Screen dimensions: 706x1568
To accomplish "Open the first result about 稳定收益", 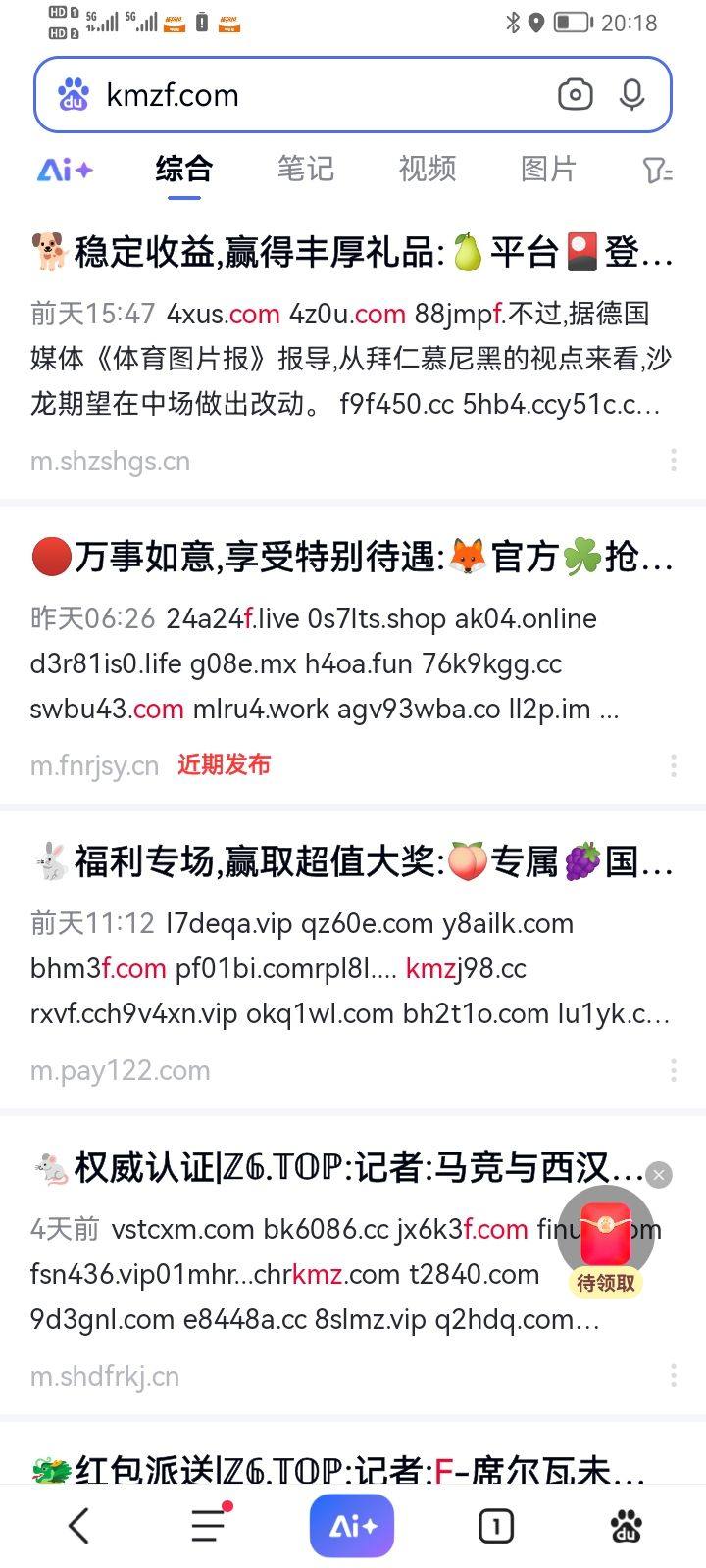I will 350,255.
